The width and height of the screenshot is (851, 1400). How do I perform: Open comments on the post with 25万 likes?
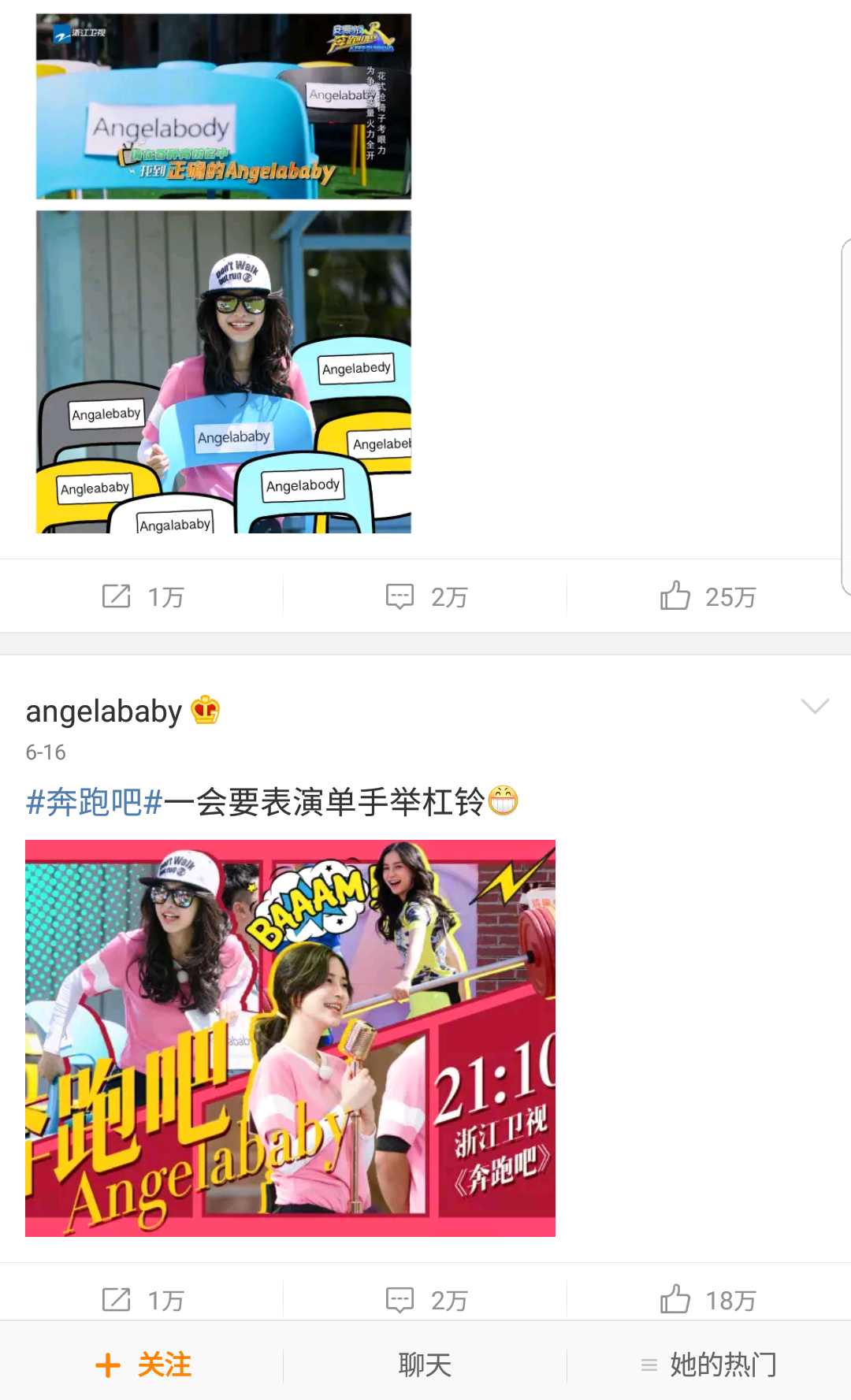[425, 596]
